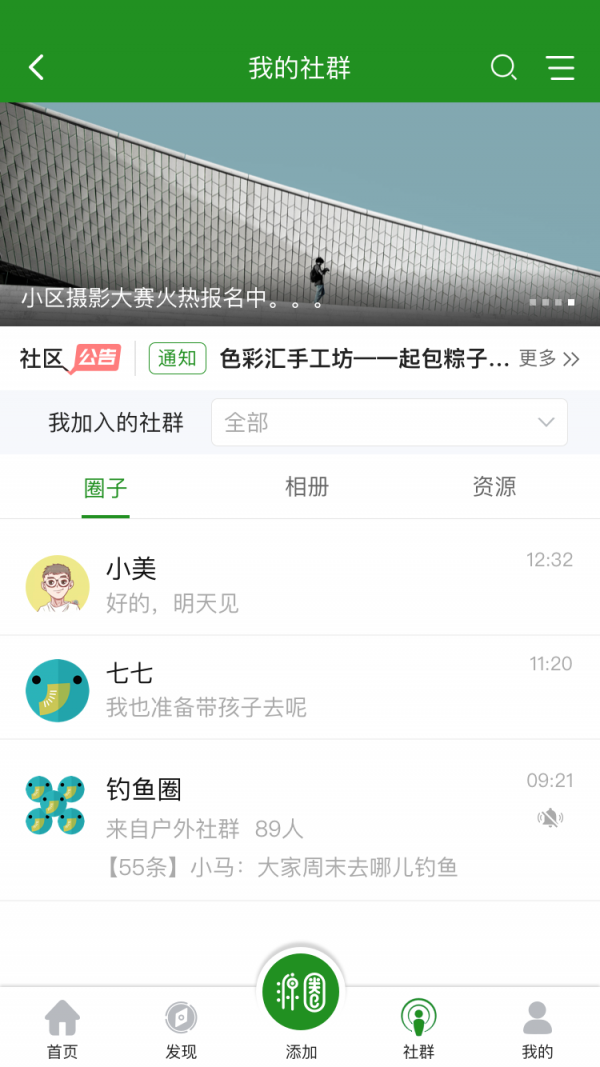The width and height of the screenshot is (600, 1067).
Task: Go to the 我的 profile tab
Action: pyautogui.click(x=537, y=1030)
